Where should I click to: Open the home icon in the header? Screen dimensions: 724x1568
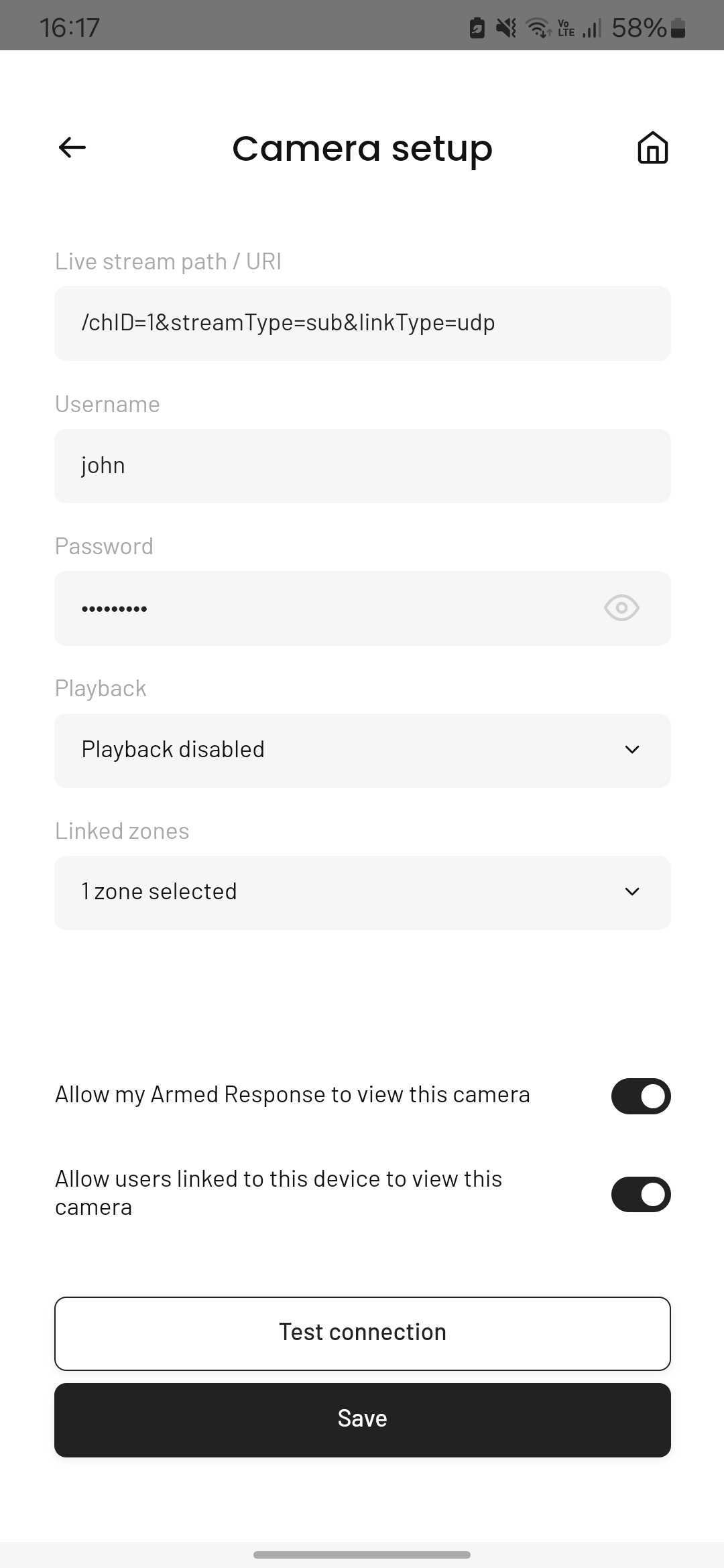[x=652, y=147]
